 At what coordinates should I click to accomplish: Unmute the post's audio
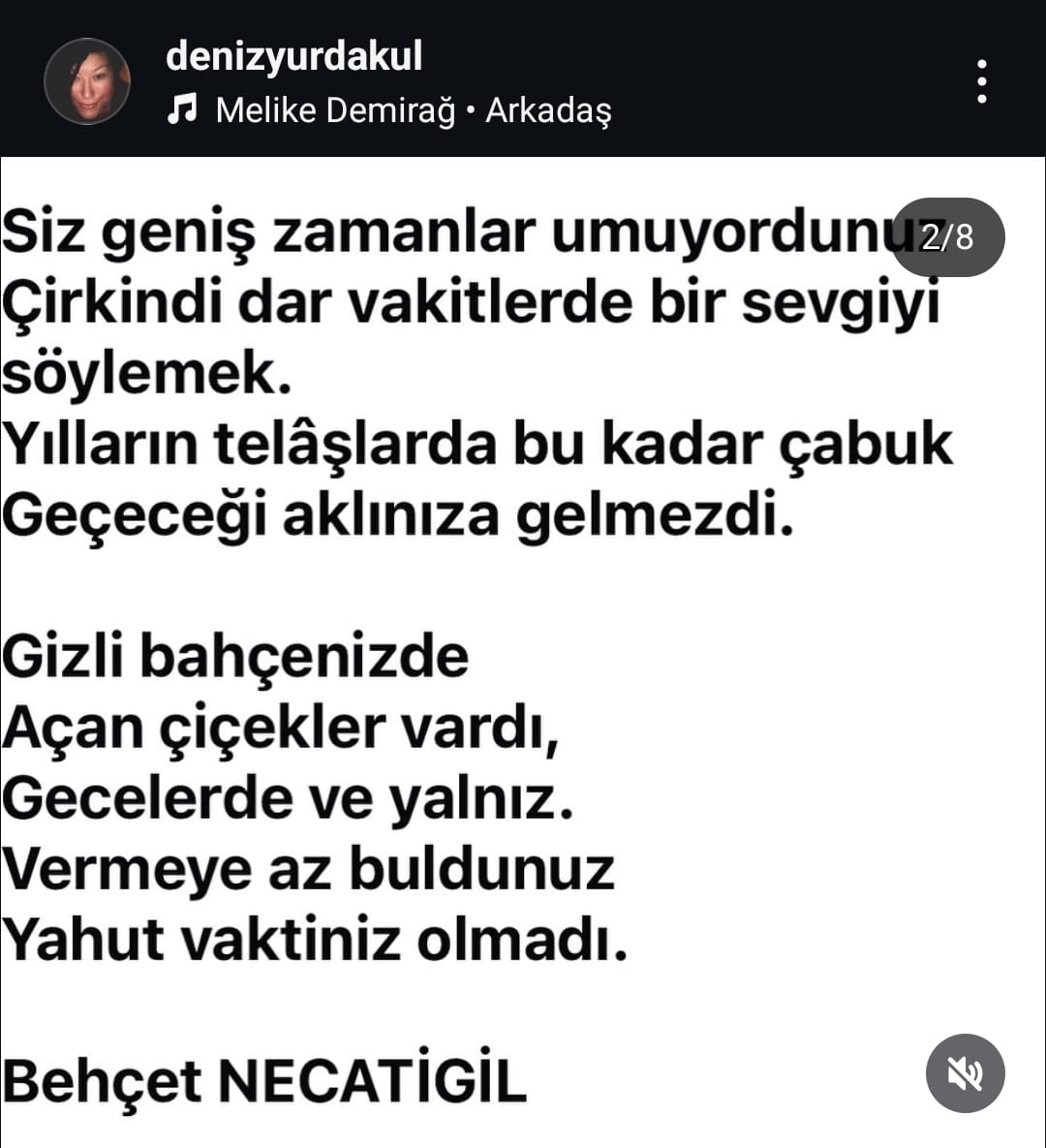[x=965, y=1073]
